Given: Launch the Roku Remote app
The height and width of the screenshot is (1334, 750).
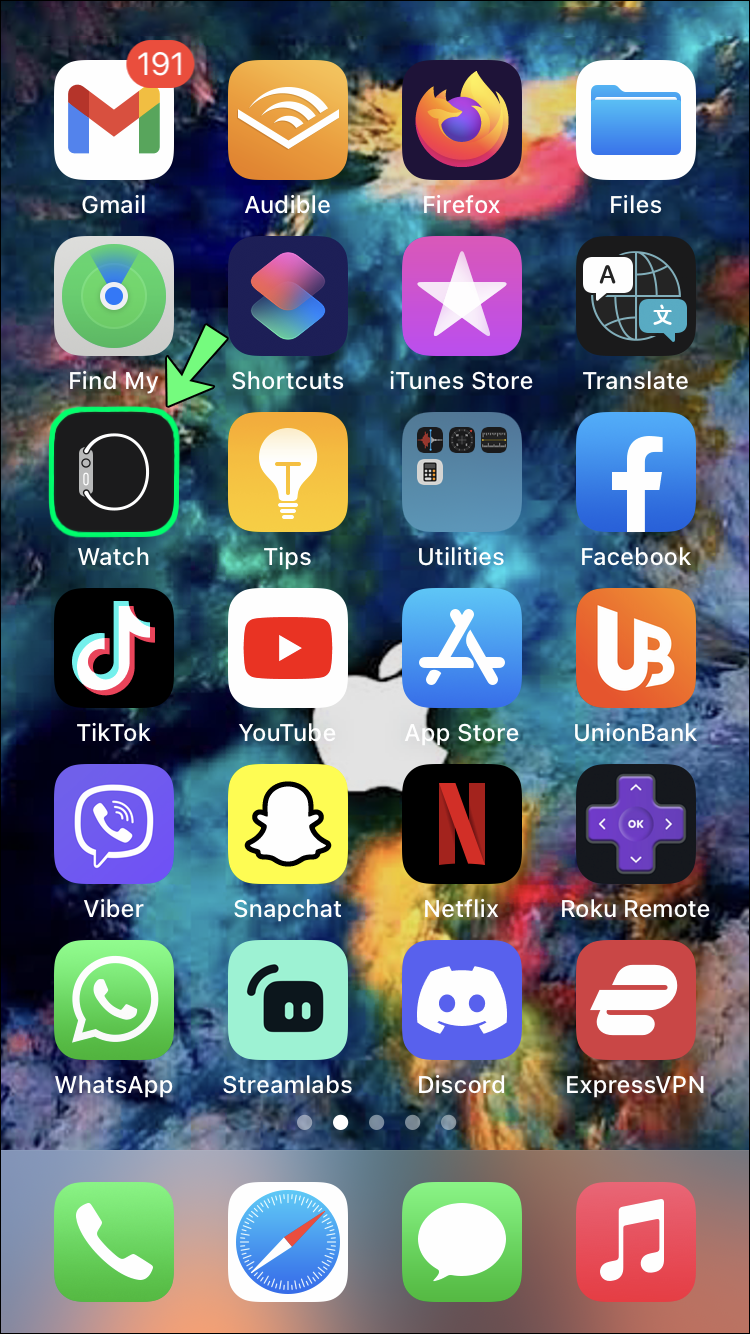Looking at the screenshot, I should coord(635,824).
